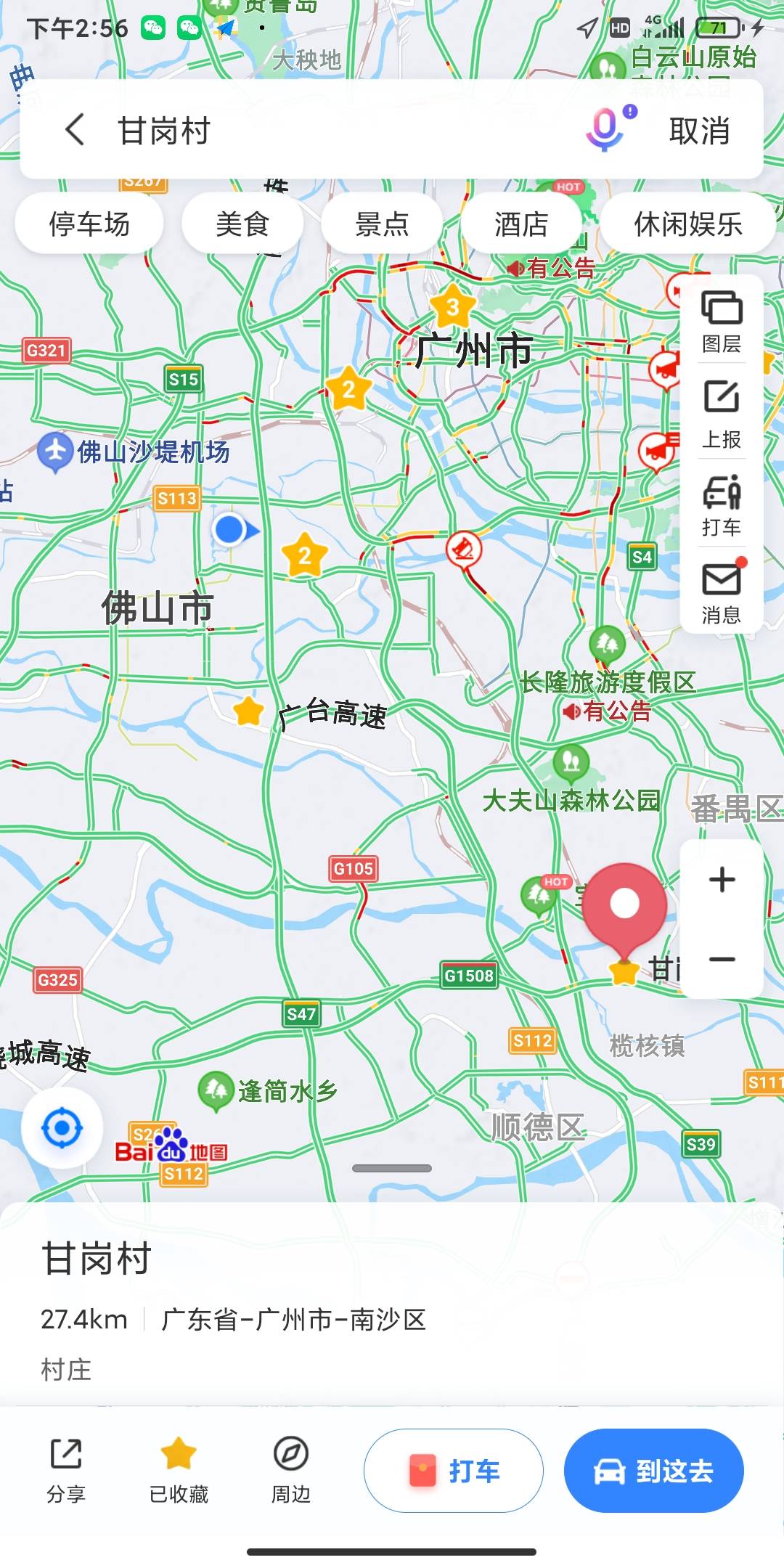Viewport: 784px width, 1568px height.
Task: Start navigation with 到这去
Action: [654, 1471]
